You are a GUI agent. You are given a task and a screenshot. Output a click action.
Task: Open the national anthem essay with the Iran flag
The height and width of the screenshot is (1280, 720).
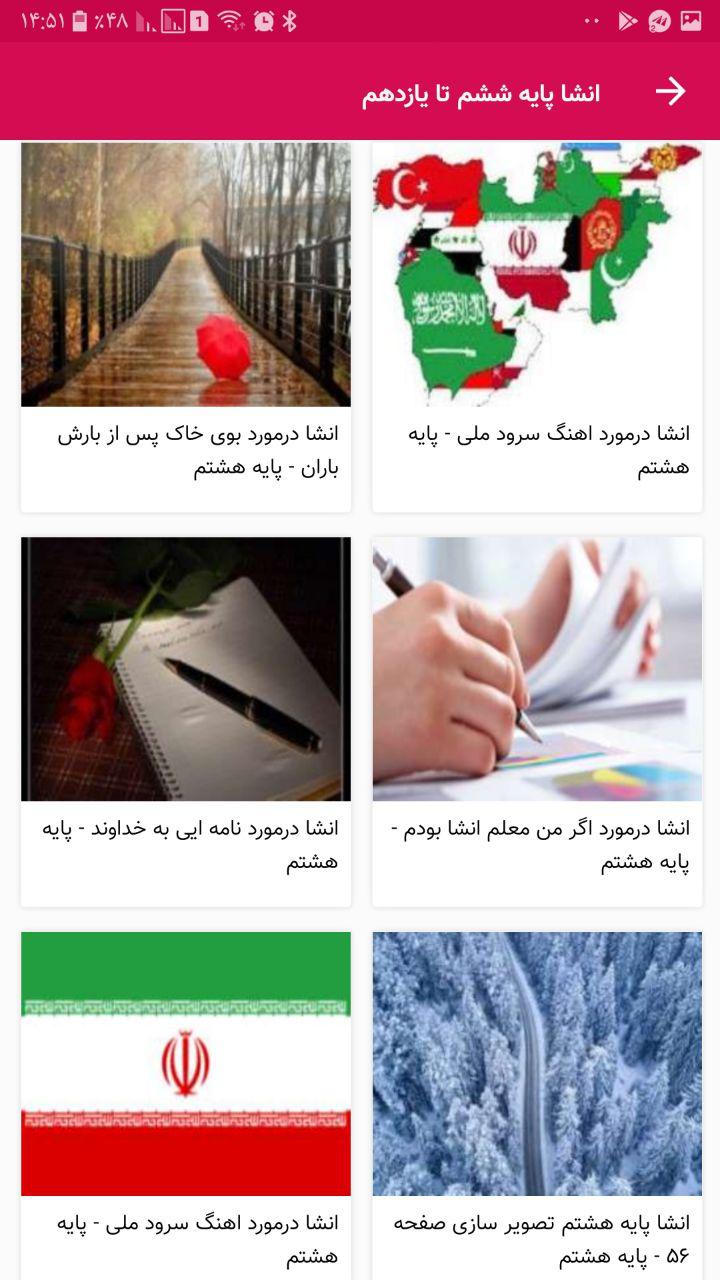pos(186,1106)
